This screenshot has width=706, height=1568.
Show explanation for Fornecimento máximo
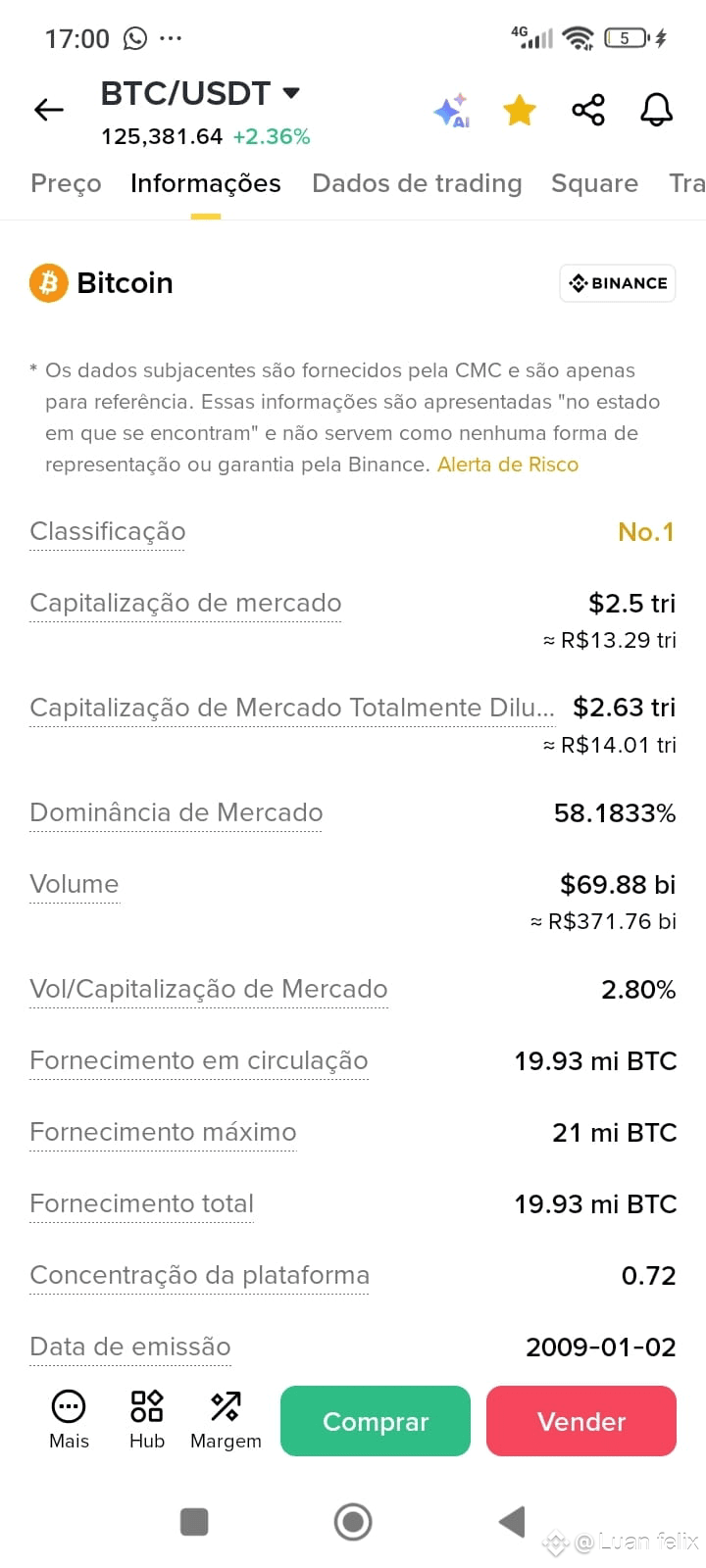(163, 1132)
